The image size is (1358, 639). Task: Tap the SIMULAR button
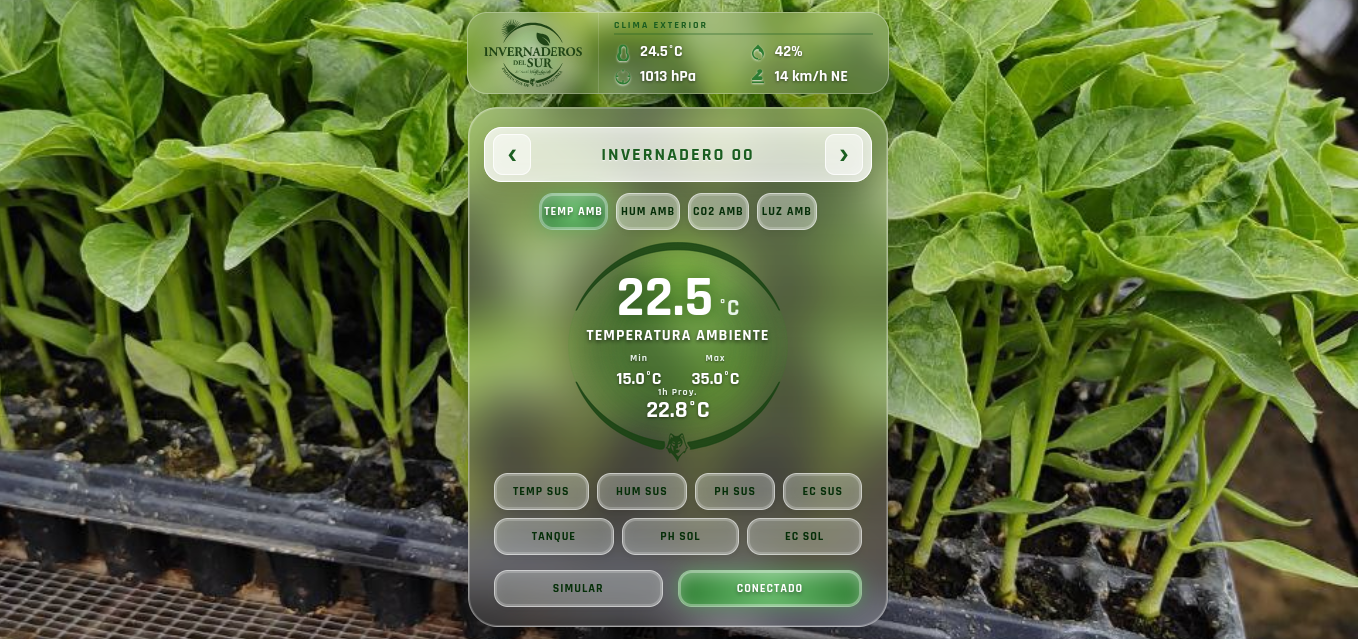[x=578, y=588]
